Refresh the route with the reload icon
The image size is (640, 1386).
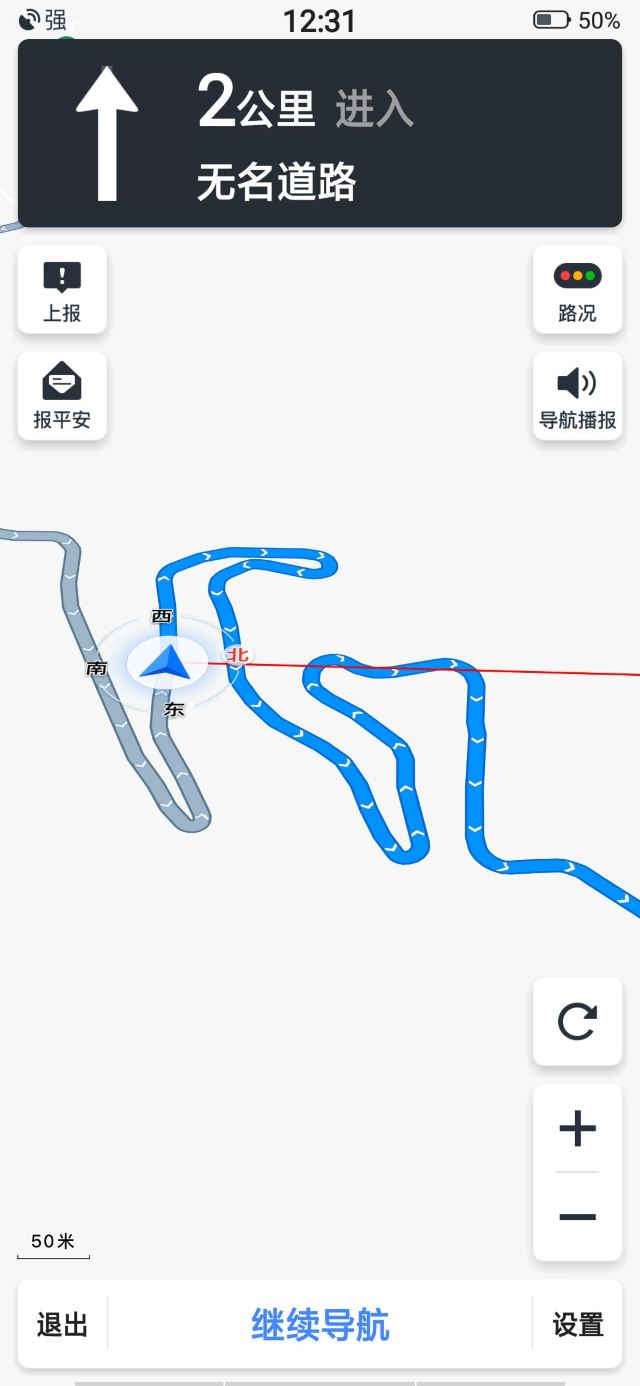(577, 1022)
